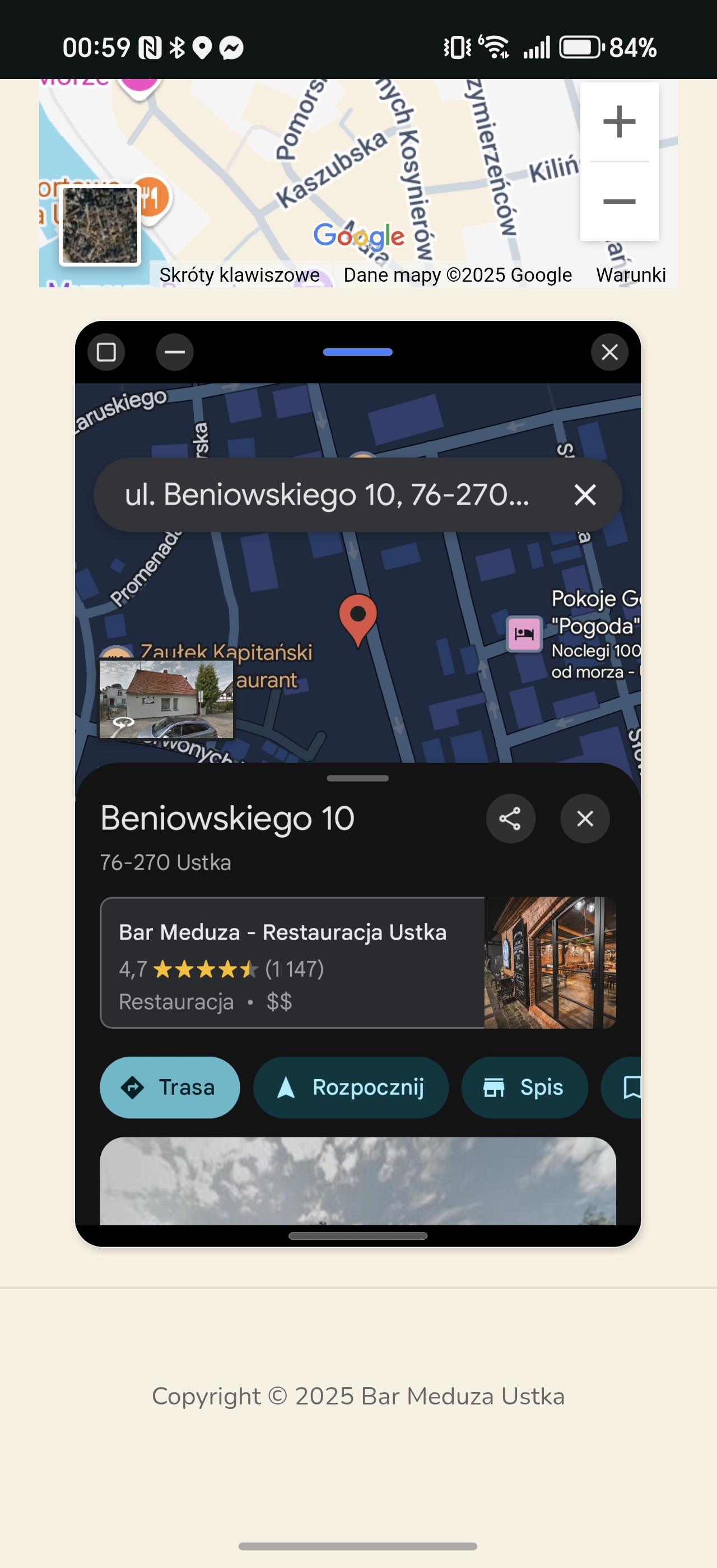717x1568 pixels.
Task: Share the Beniowskiego 10 location
Action: 510,819
